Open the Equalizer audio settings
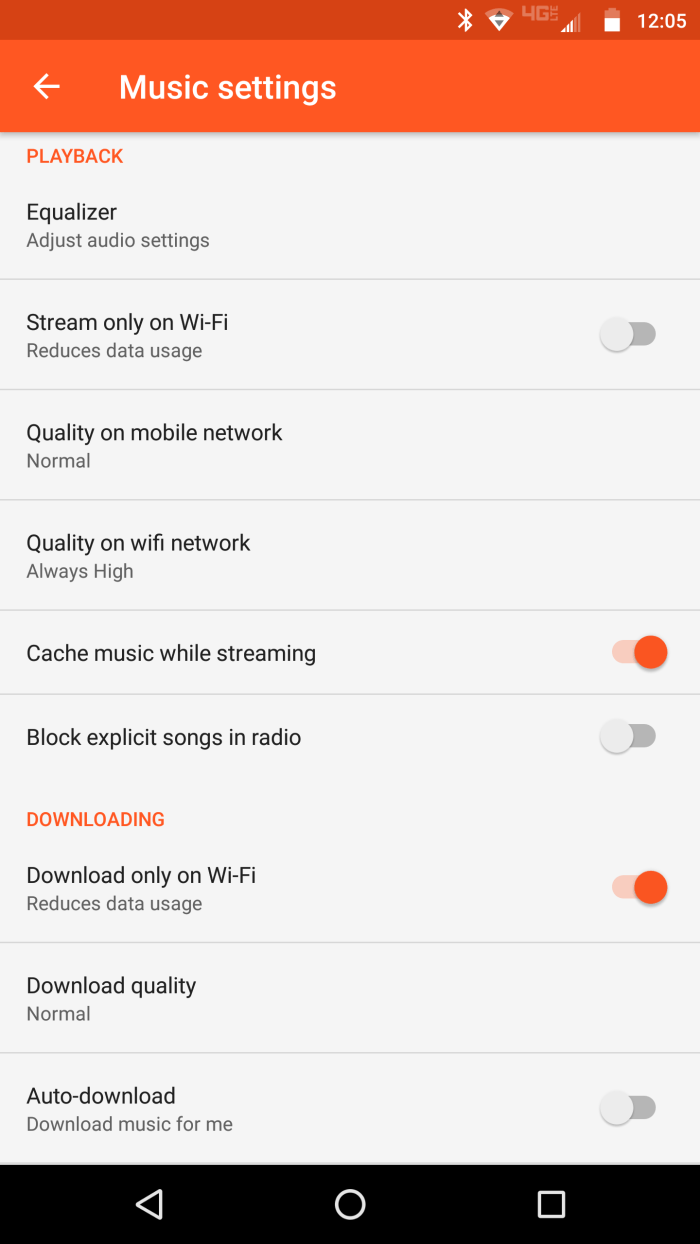Screen dimensions: 700x1244 pos(118,225)
